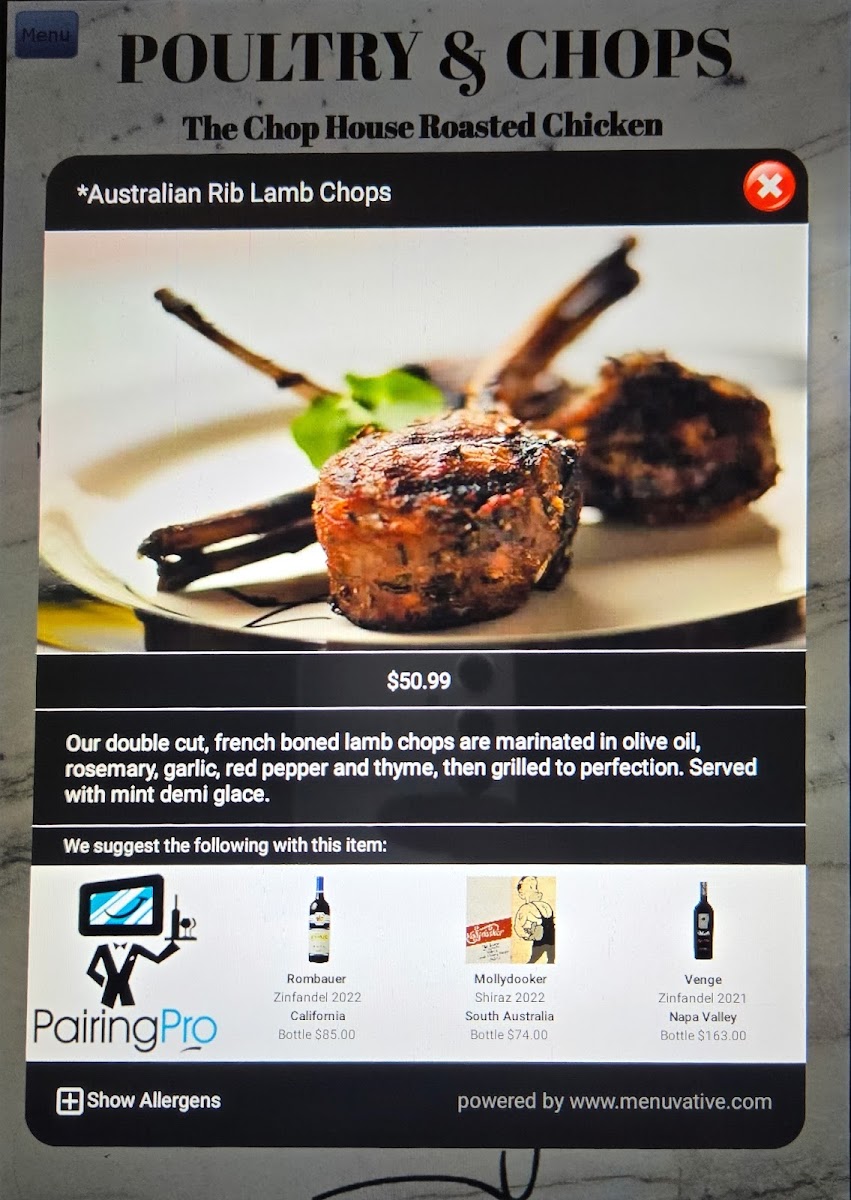Close the Australian Rib Lamb Chops dialog

point(769,187)
